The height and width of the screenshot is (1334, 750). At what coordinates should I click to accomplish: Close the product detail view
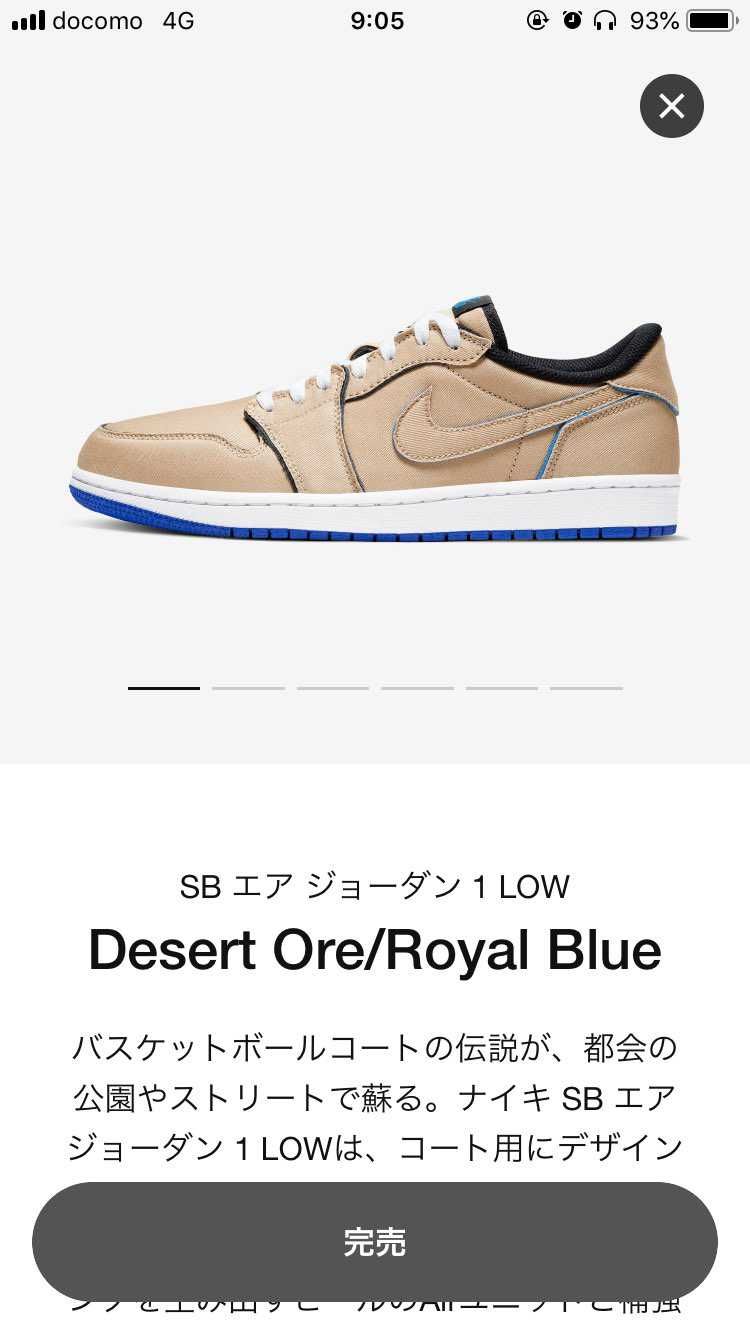point(672,106)
